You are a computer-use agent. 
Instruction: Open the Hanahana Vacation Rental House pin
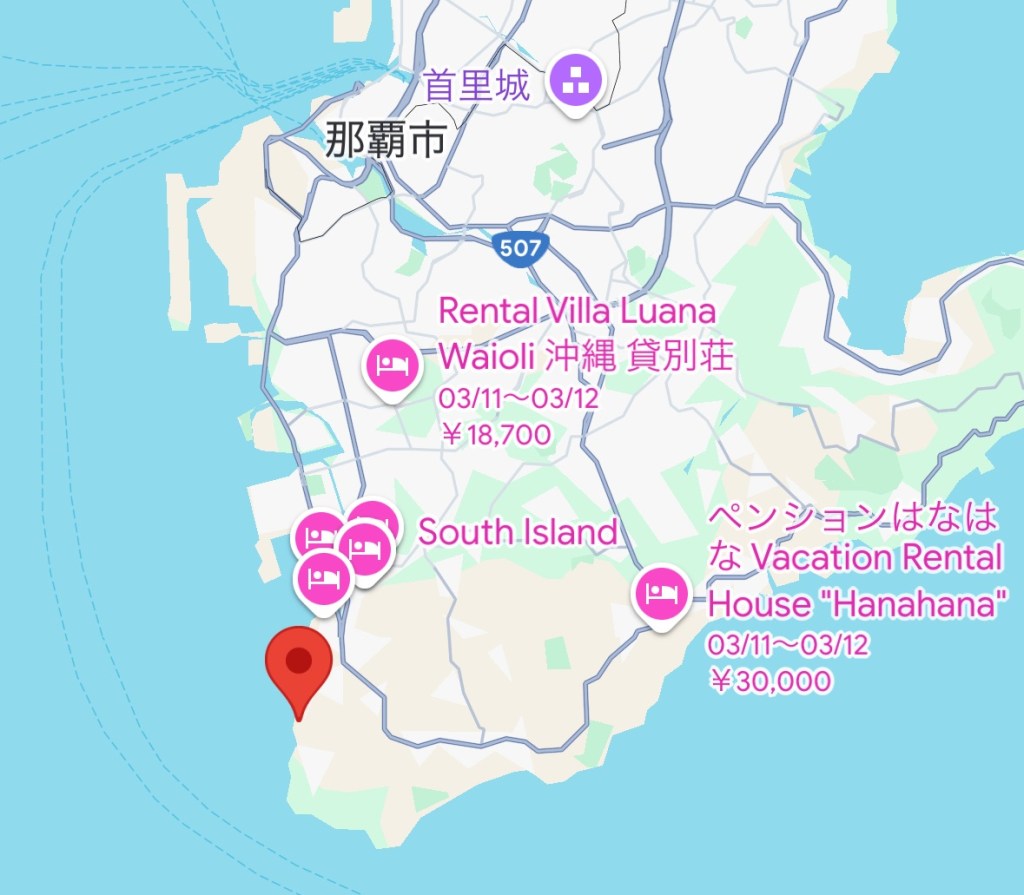(662, 595)
